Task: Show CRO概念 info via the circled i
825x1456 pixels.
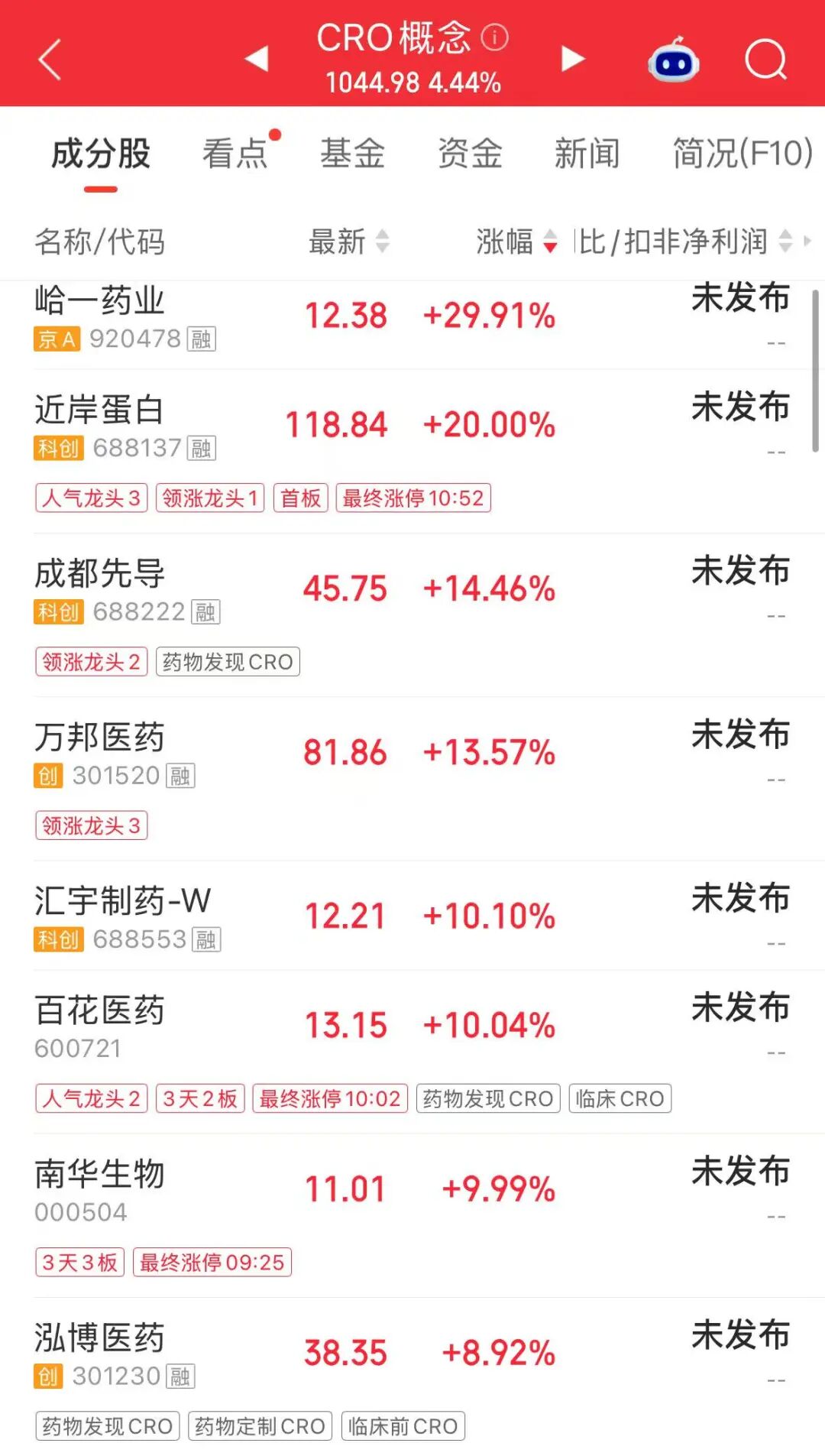Action: point(495,37)
